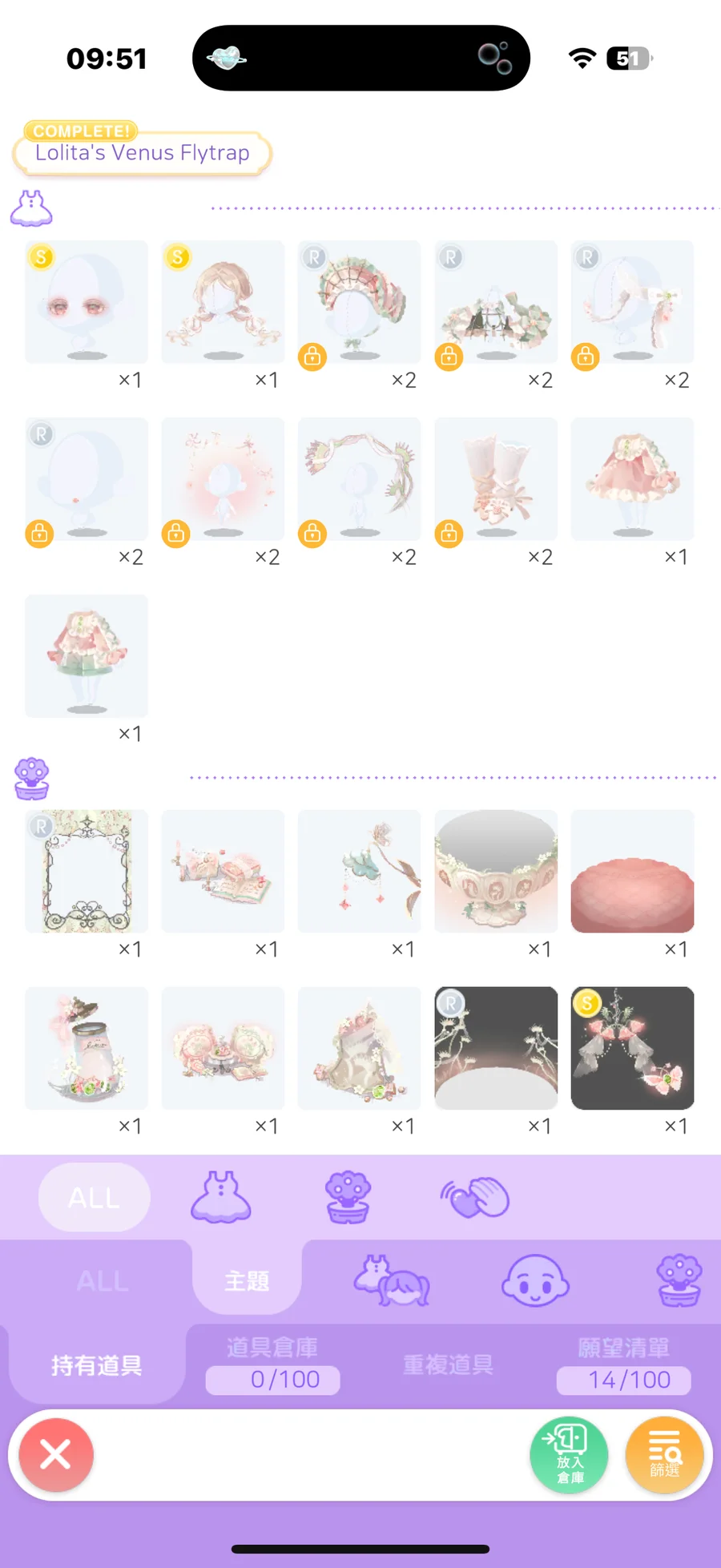Screen dimensions: 721x1568
Task: Select the pink eyes face item
Action: (x=87, y=302)
